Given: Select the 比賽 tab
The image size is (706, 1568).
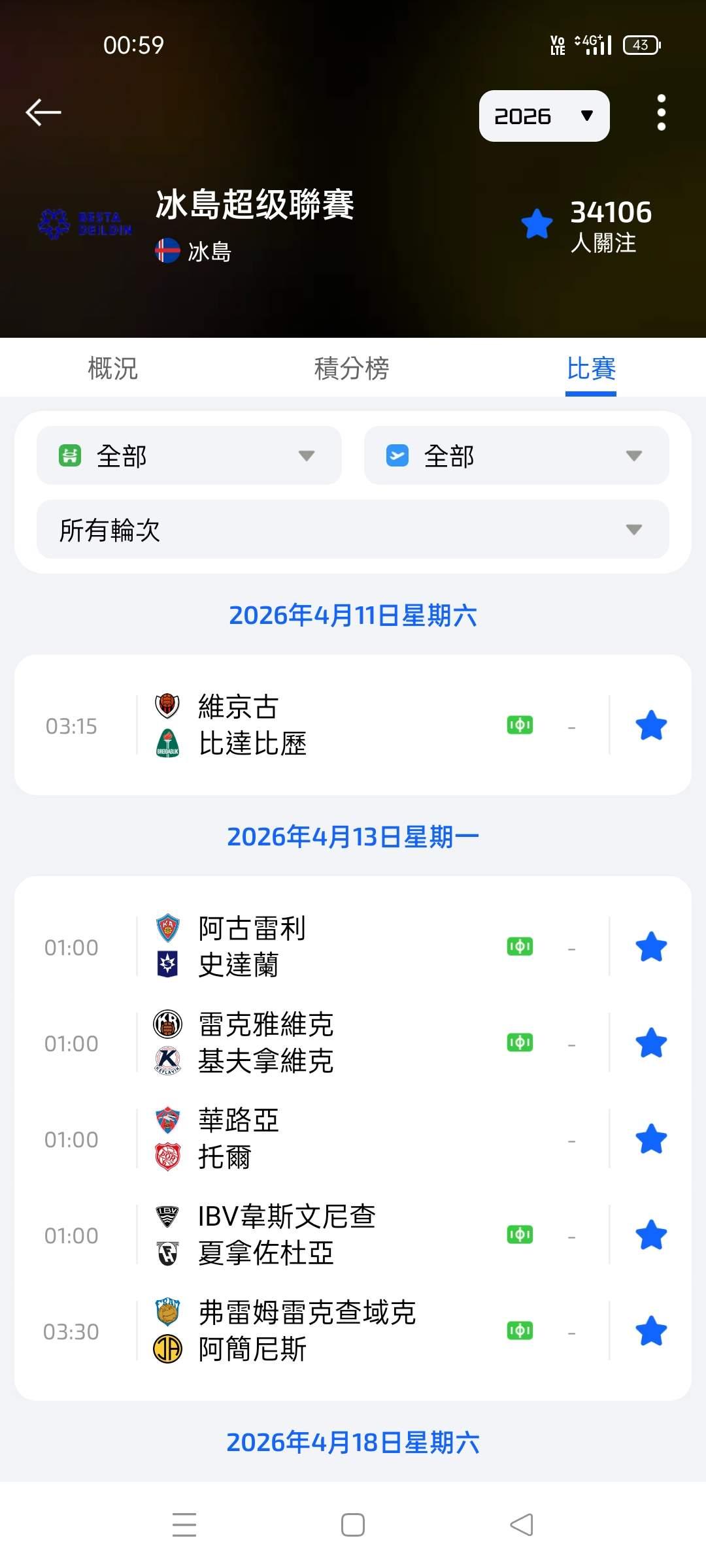Looking at the screenshot, I should pyautogui.click(x=591, y=368).
